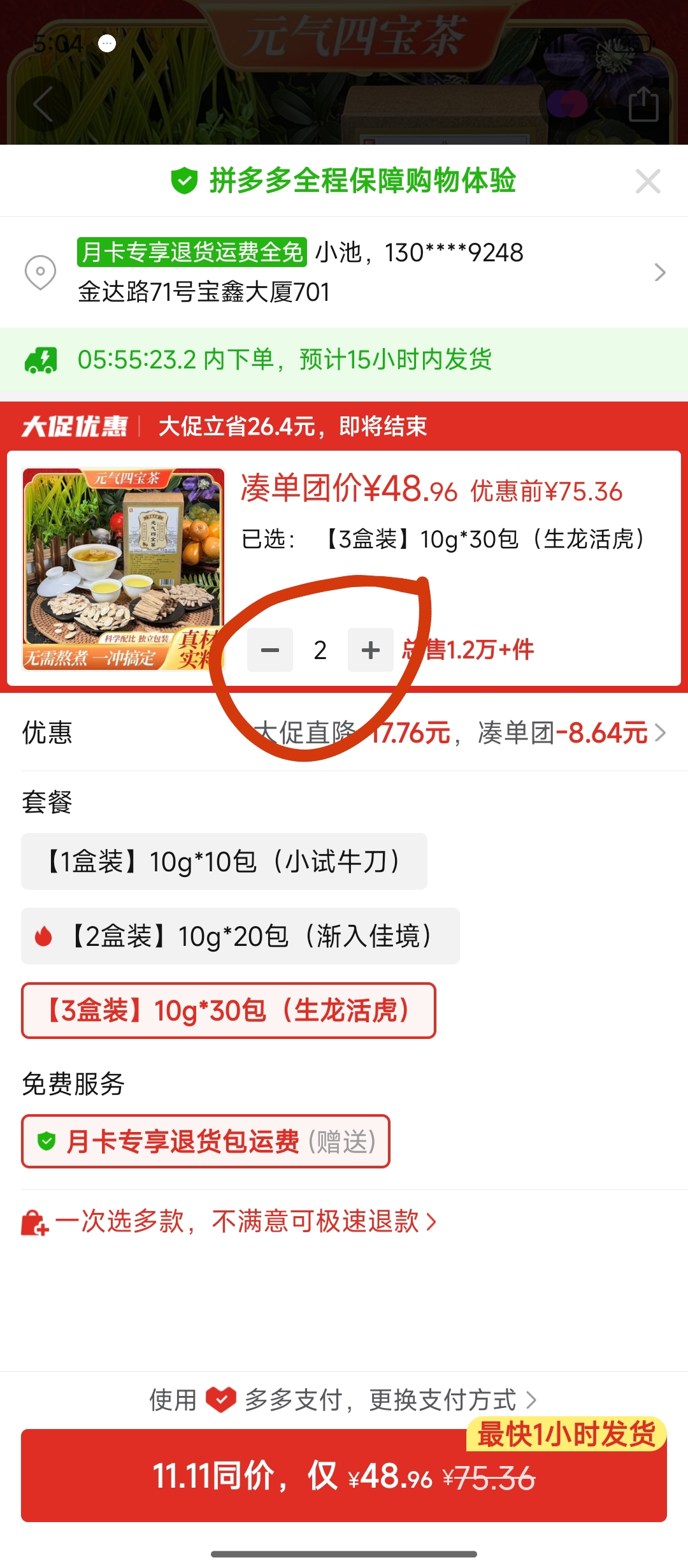Share this product
Screen dimensions: 688x1568
[x=643, y=105]
